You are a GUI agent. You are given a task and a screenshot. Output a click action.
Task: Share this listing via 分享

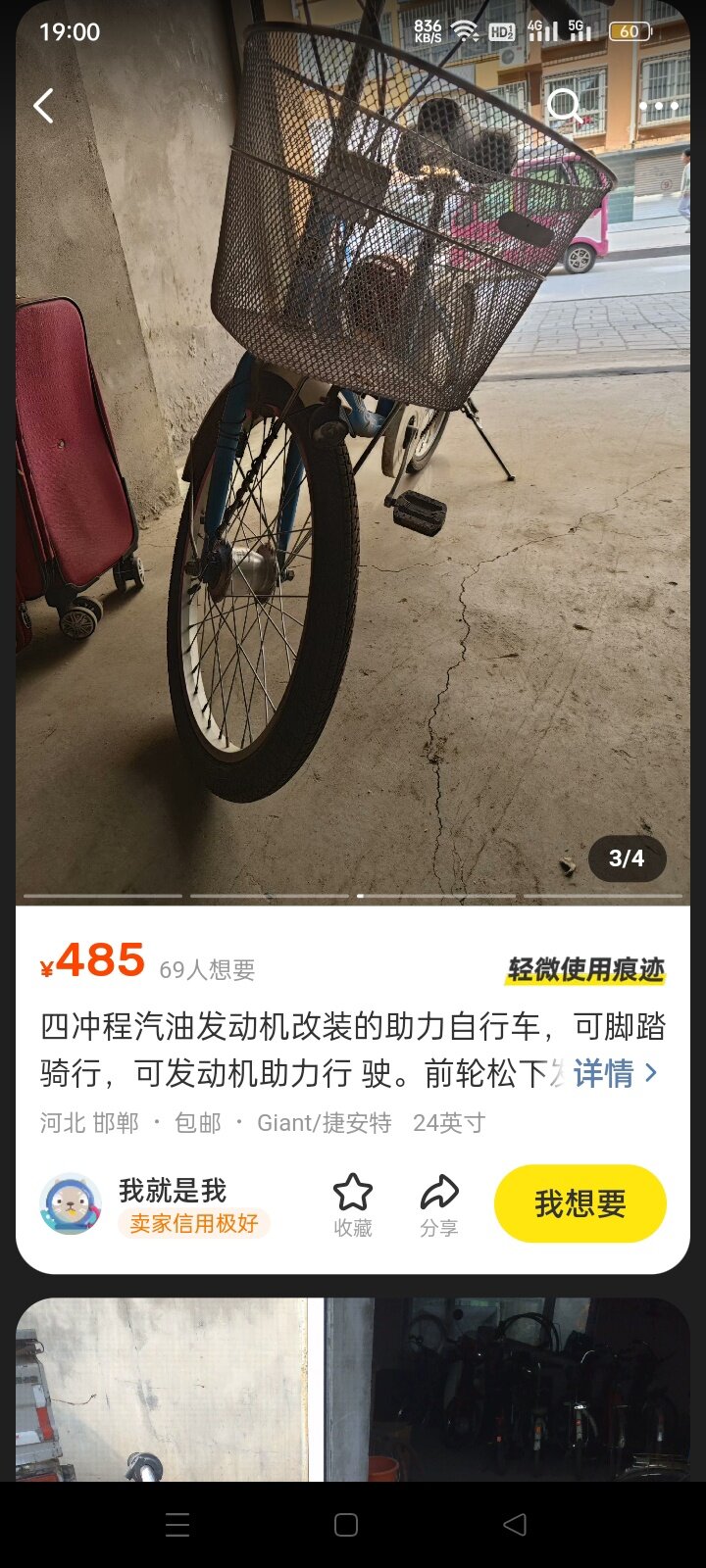point(438,1205)
